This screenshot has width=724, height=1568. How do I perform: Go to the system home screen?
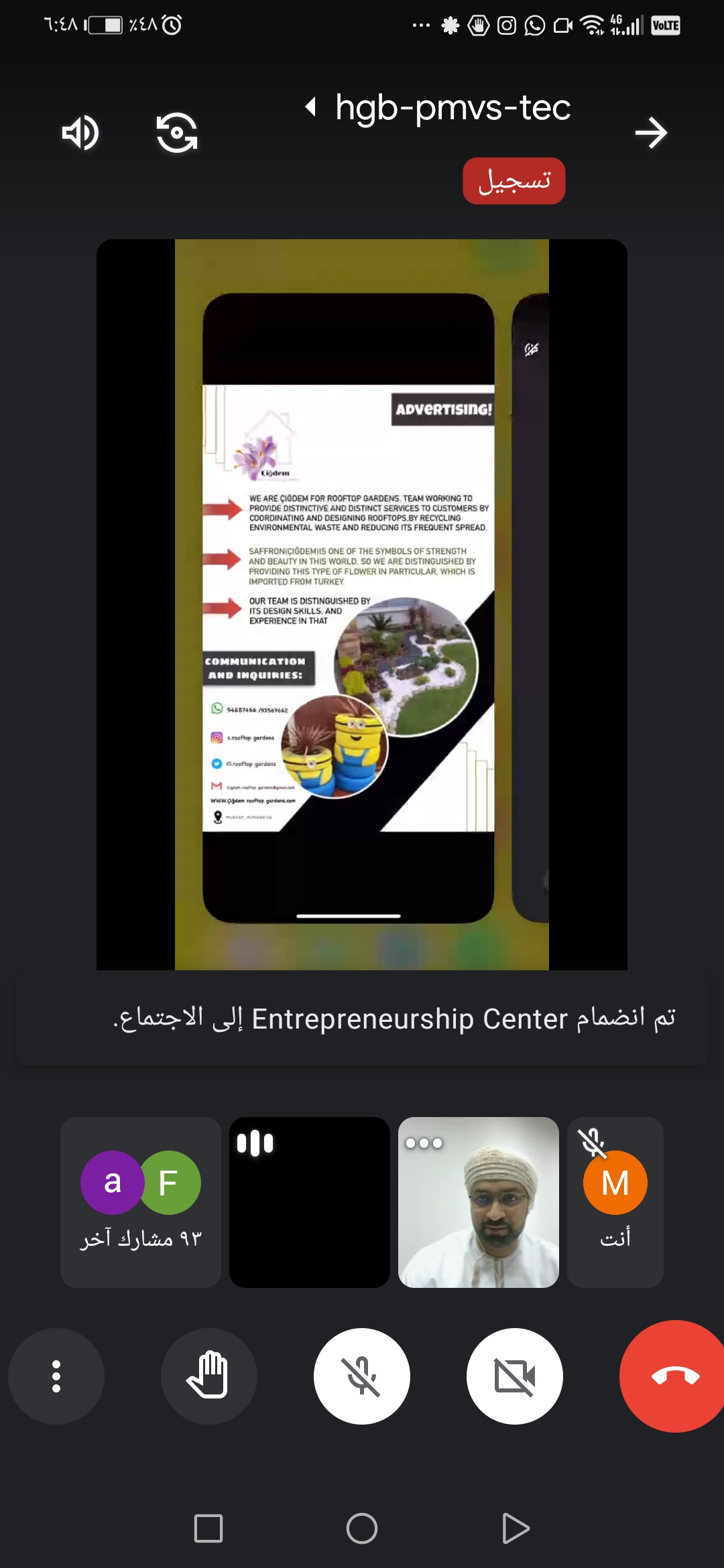pos(362,1528)
